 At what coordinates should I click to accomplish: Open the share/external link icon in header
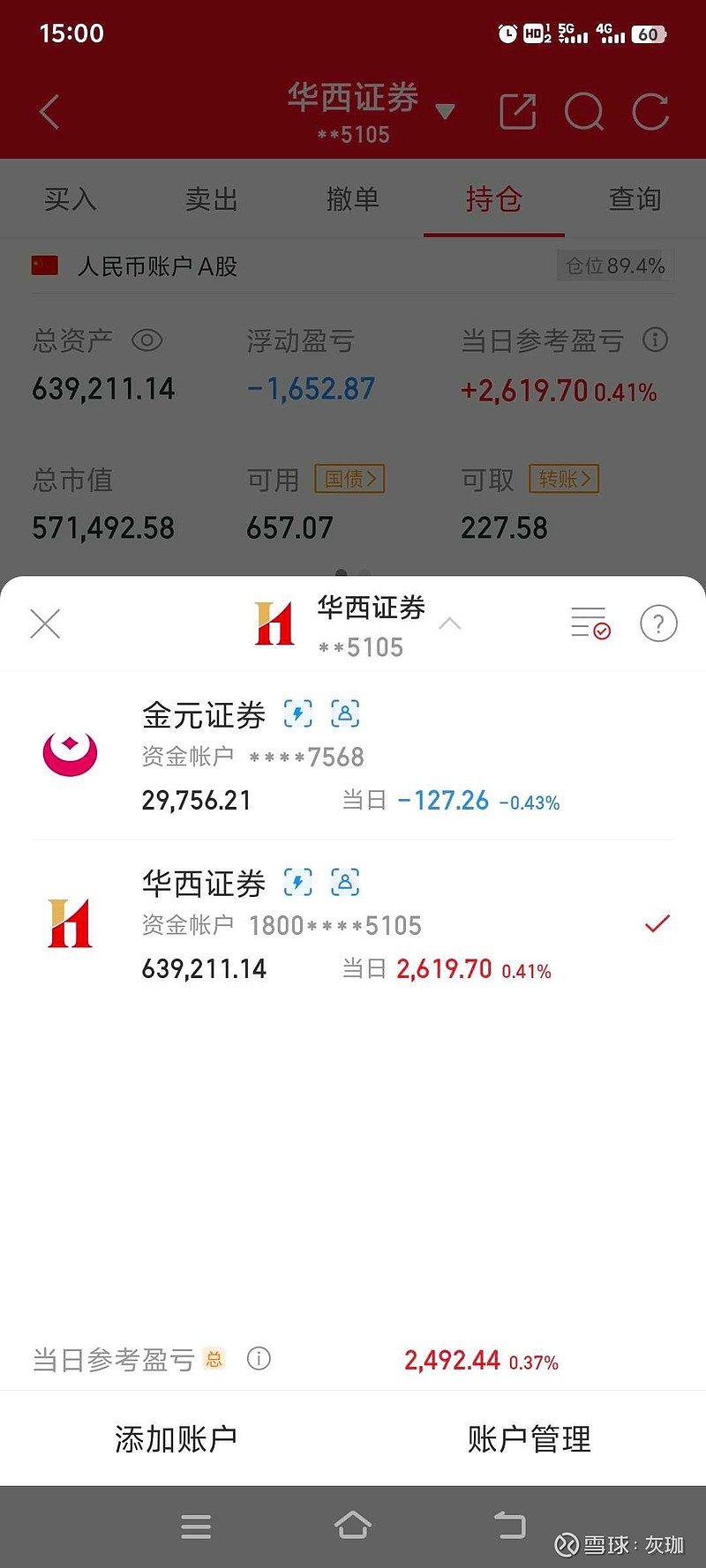click(x=518, y=112)
